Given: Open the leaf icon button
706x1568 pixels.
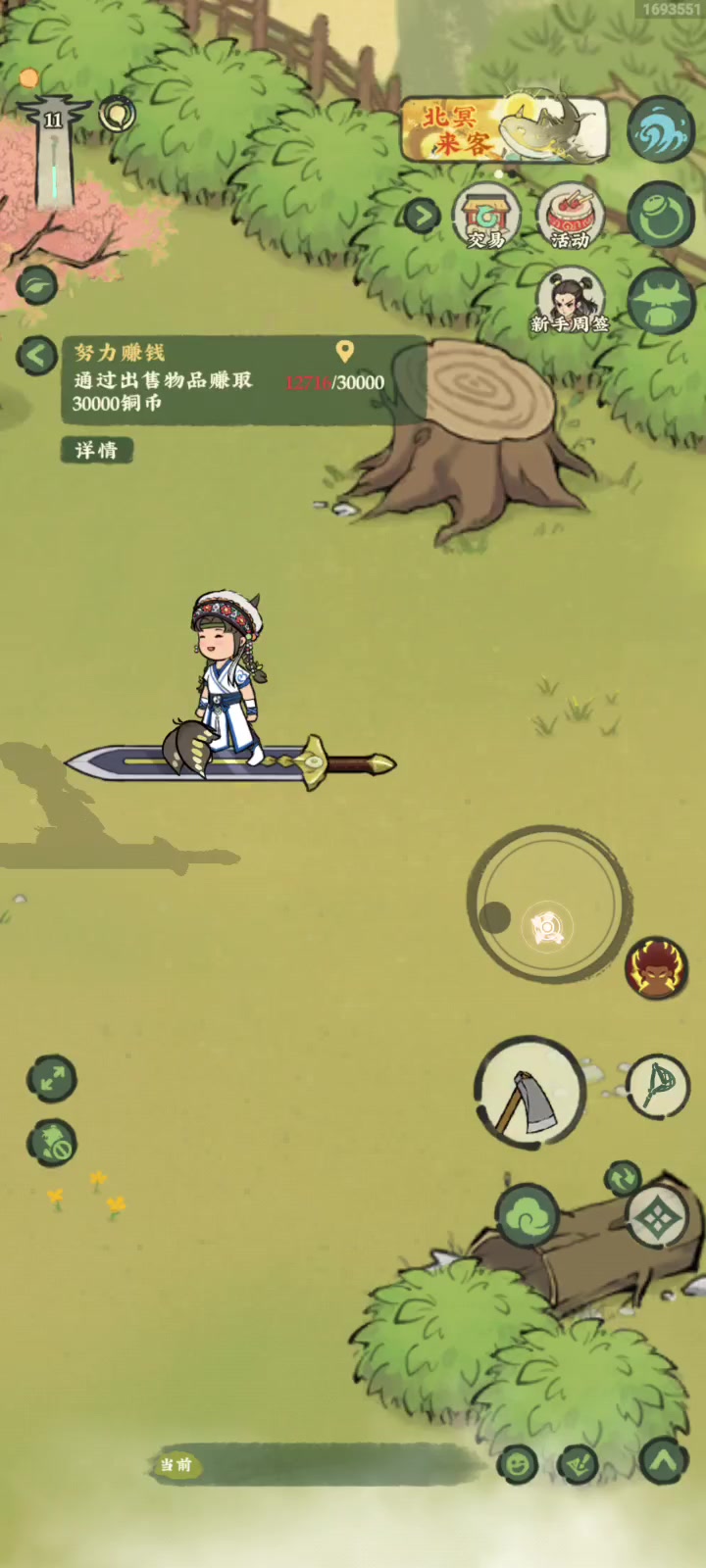Looking at the screenshot, I should pyautogui.click(x=36, y=286).
